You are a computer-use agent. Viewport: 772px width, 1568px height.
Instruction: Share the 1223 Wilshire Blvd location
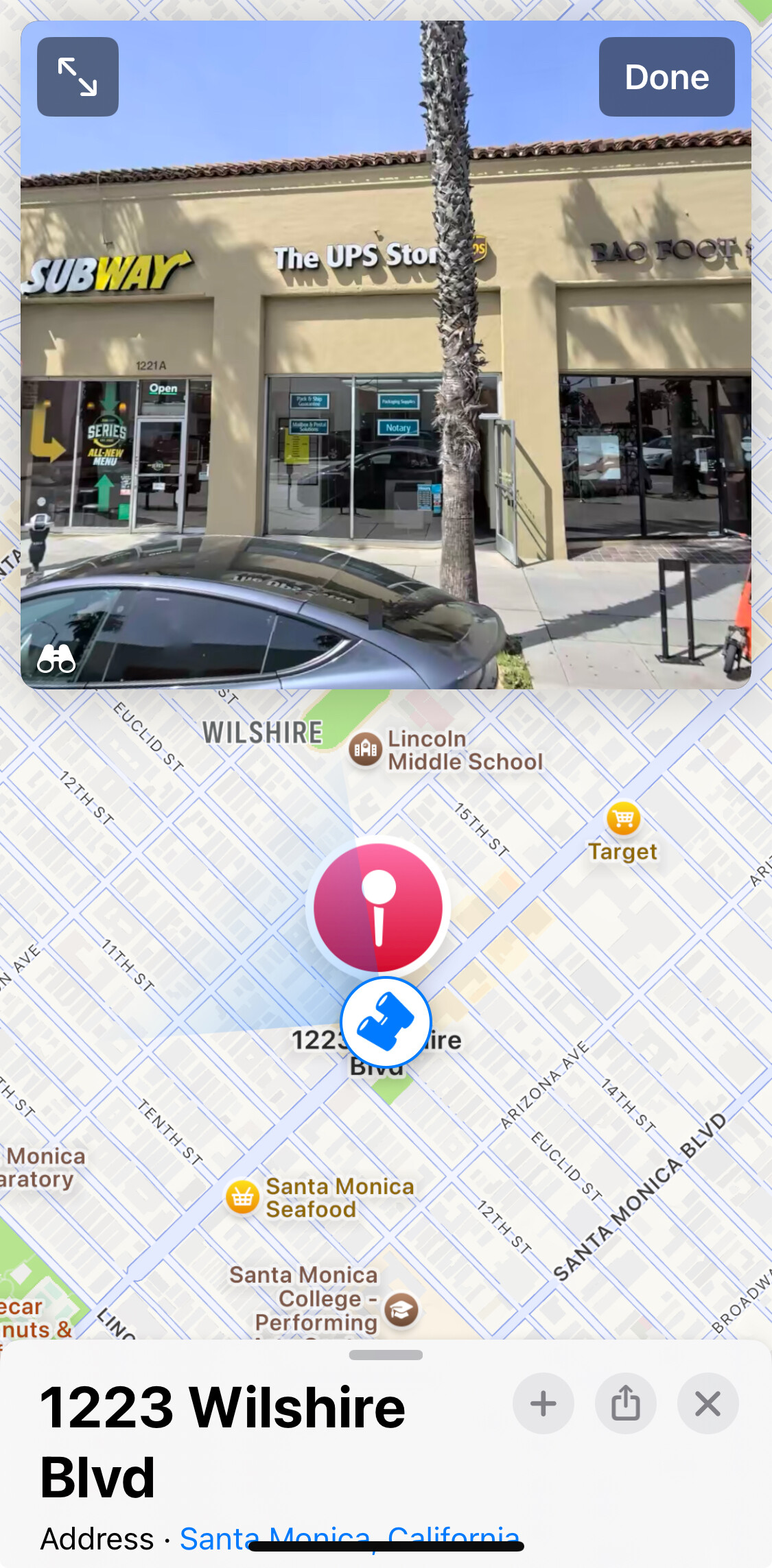626,1403
